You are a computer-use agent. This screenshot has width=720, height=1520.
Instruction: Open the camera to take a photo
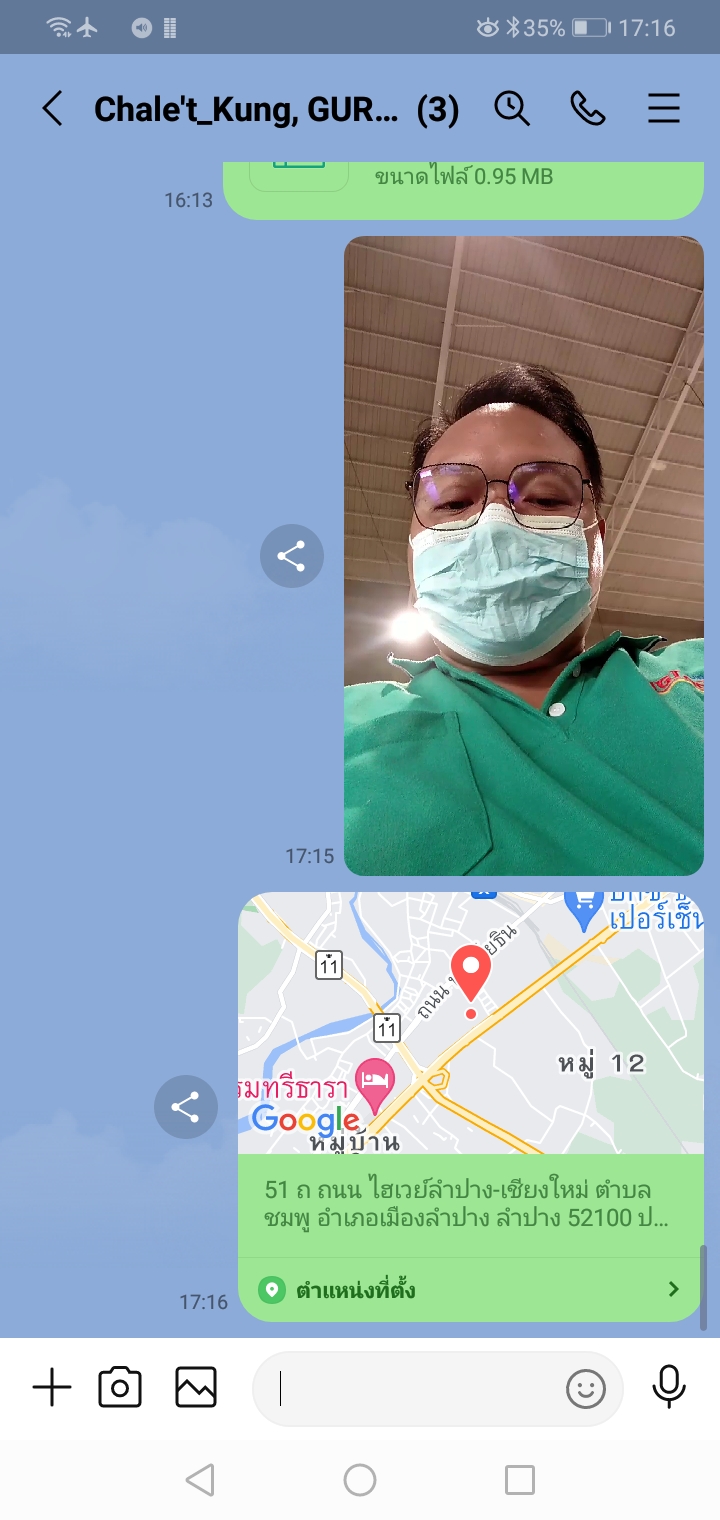click(x=120, y=1388)
